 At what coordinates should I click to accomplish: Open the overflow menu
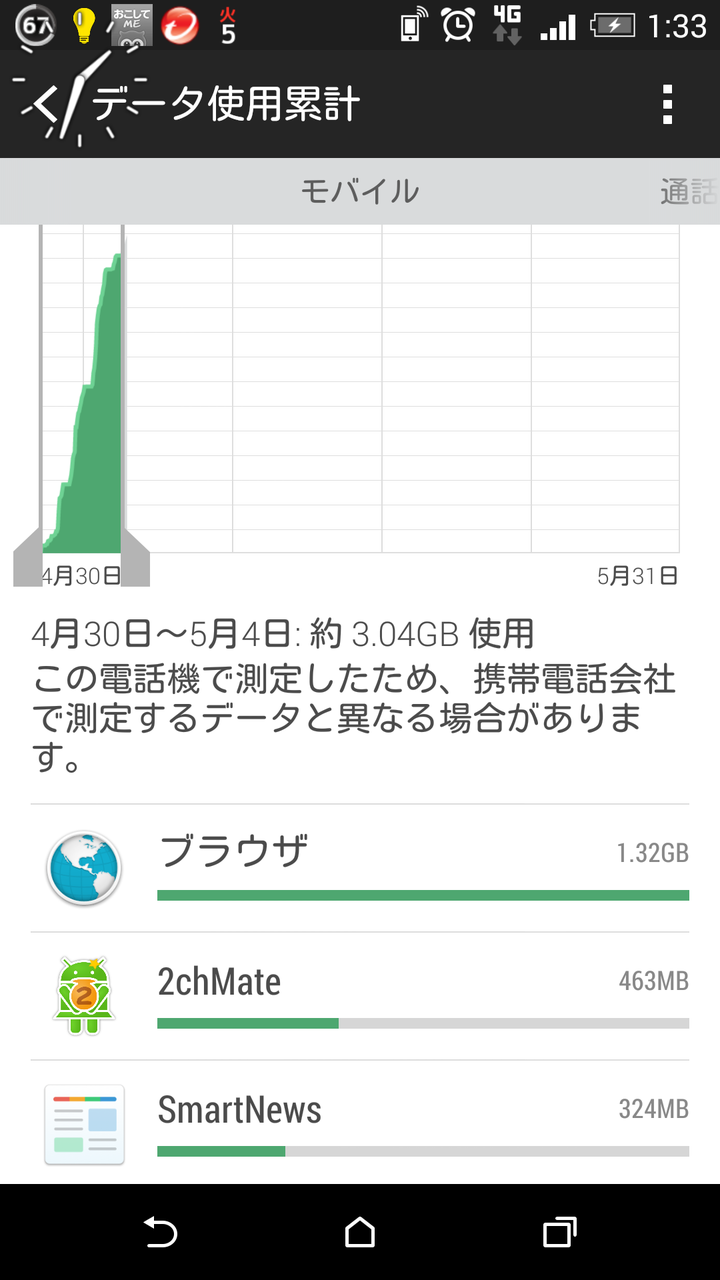pos(667,104)
